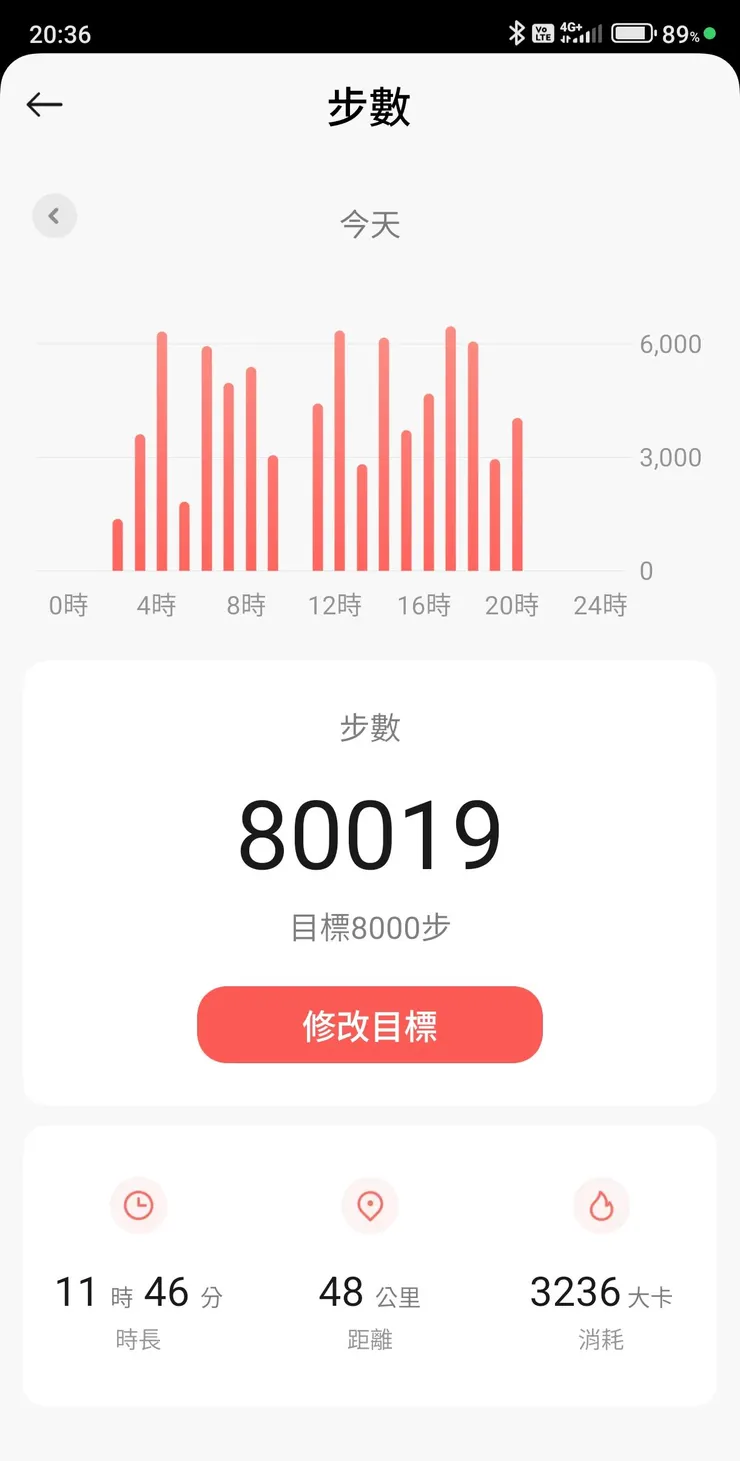Viewport: 740px width, 1461px height.
Task: Tap the step count 80019
Action: point(370,835)
